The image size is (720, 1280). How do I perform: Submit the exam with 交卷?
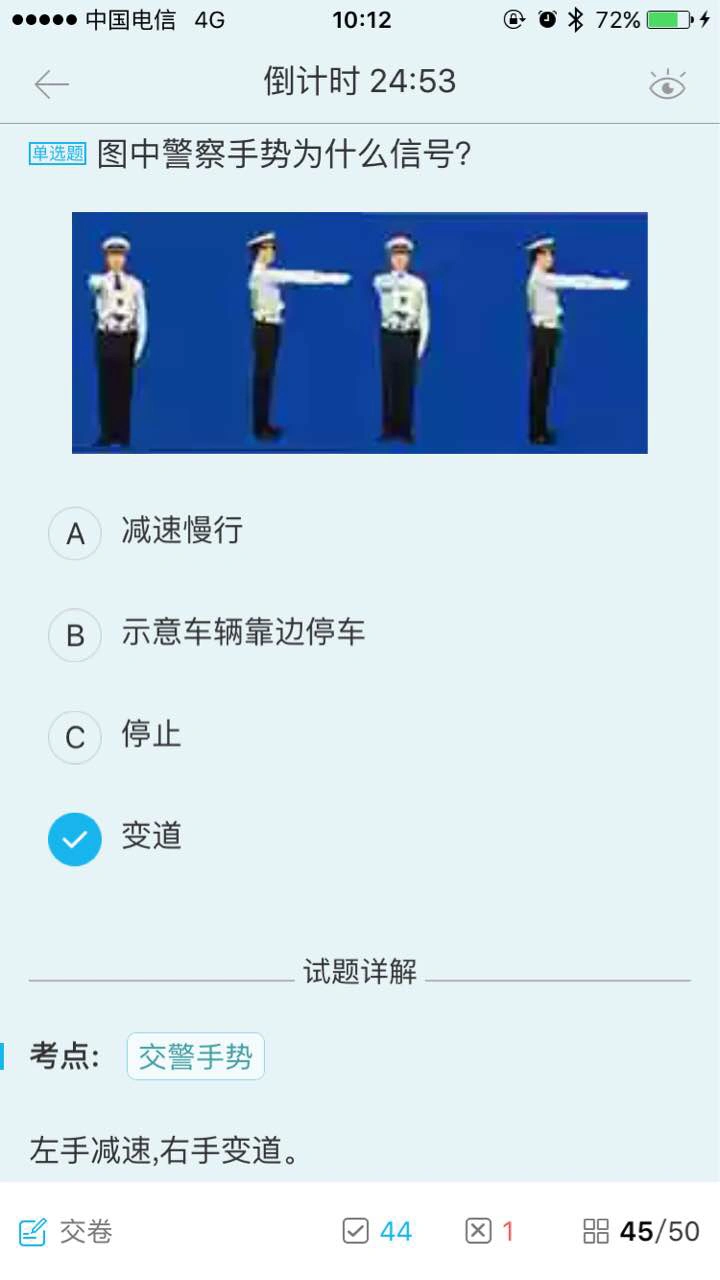tap(66, 1232)
